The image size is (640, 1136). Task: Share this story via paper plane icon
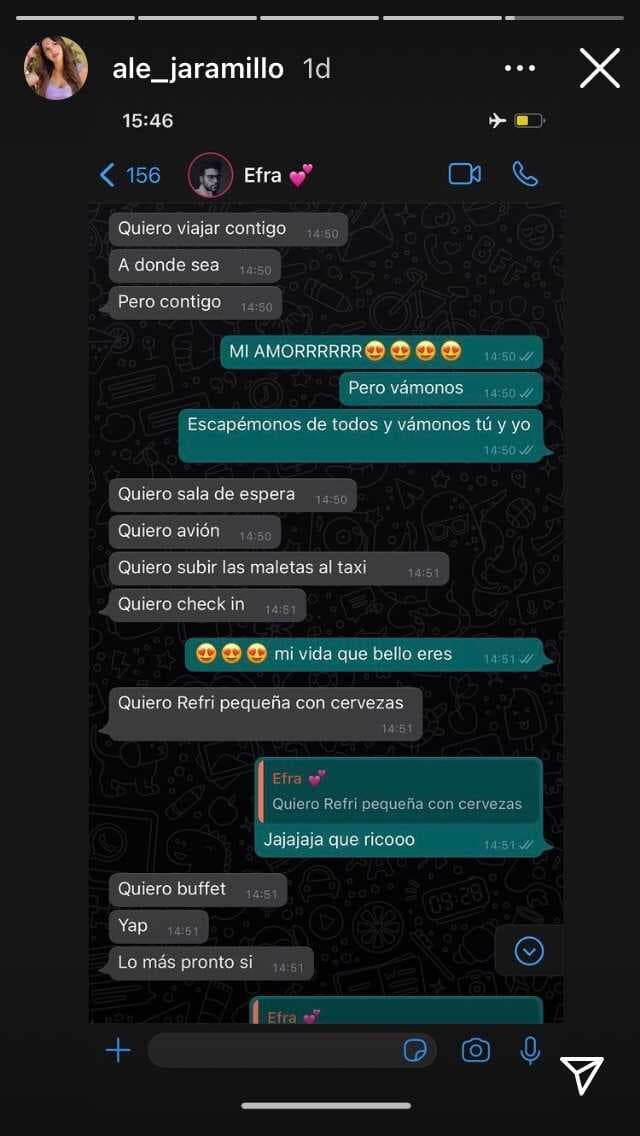click(x=581, y=1075)
